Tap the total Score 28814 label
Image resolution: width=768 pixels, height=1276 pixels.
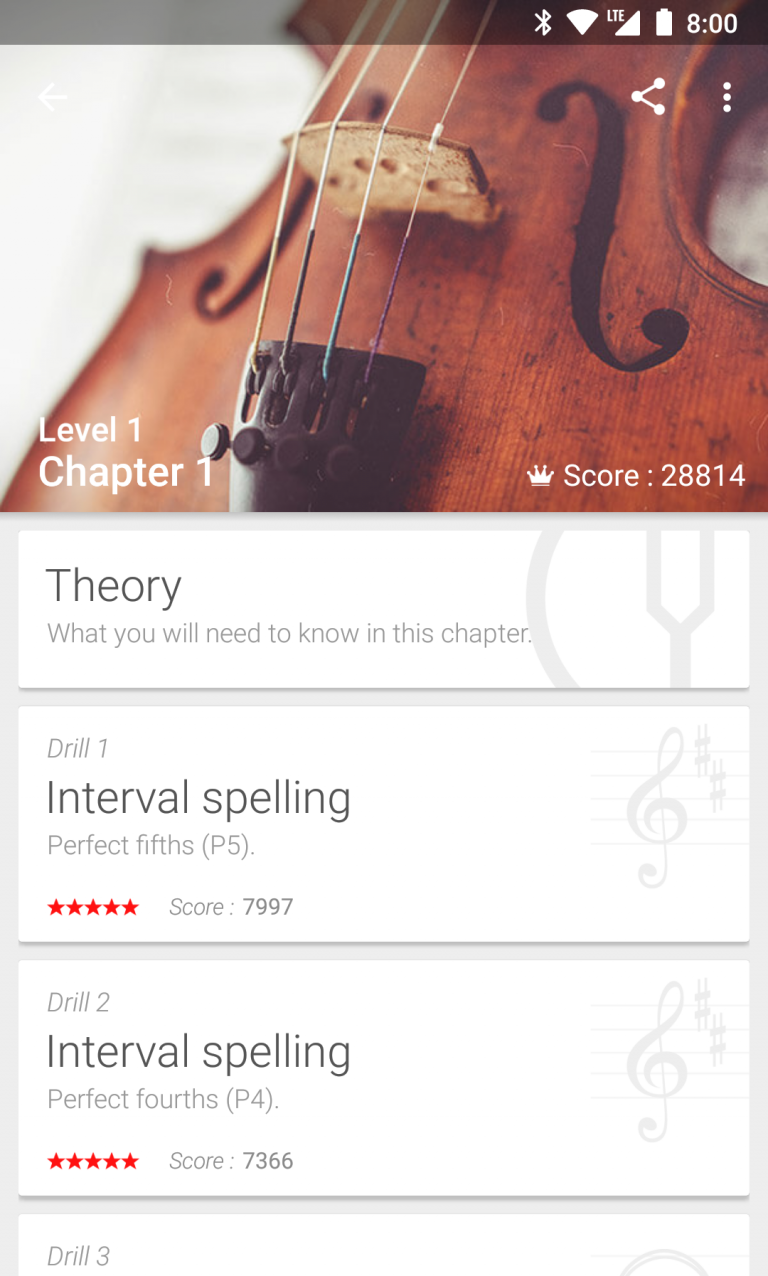coord(656,476)
